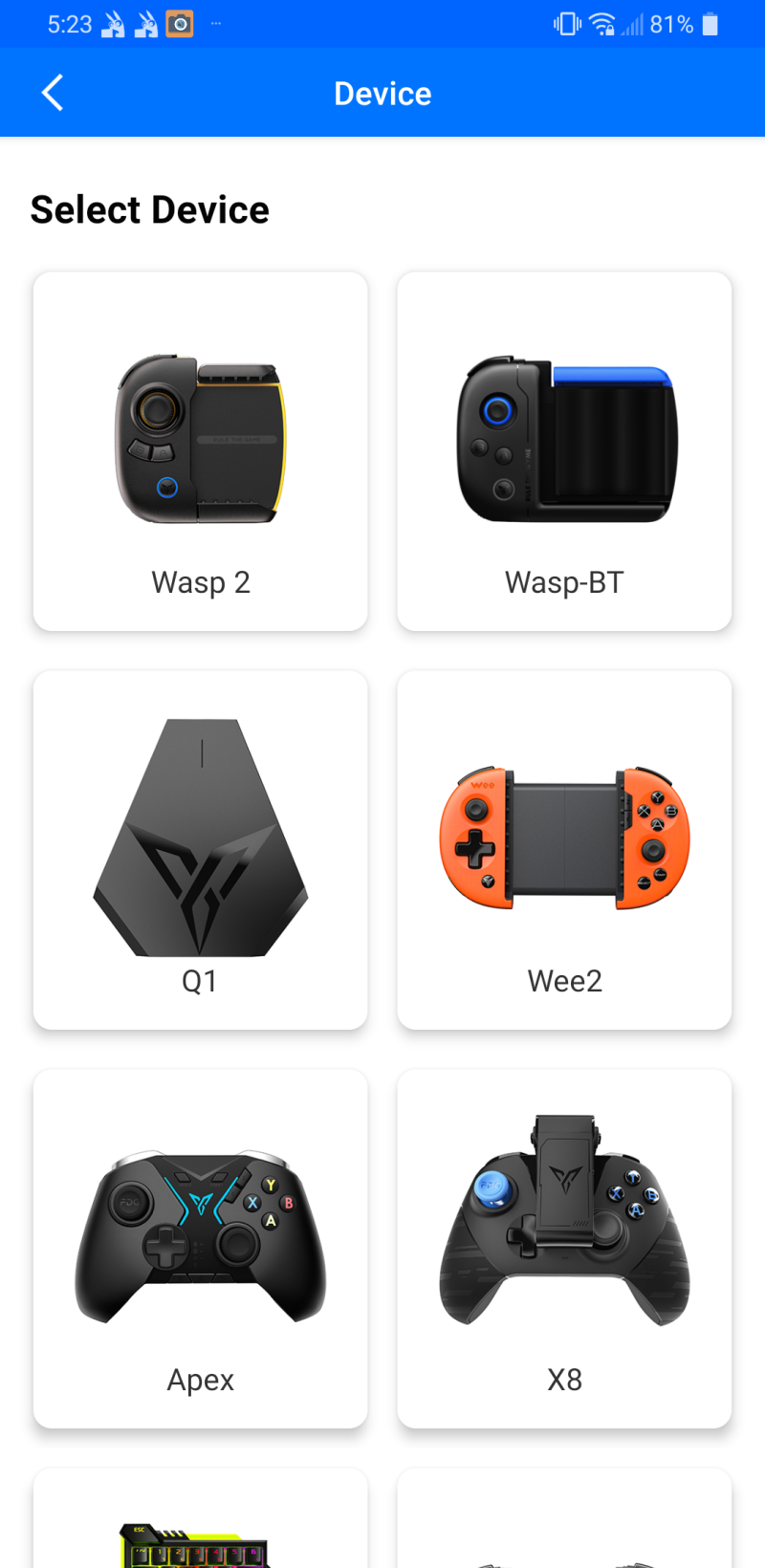Tap the X8 label text
The height and width of the screenshot is (1568, 765).
[x=564, y=1379]
